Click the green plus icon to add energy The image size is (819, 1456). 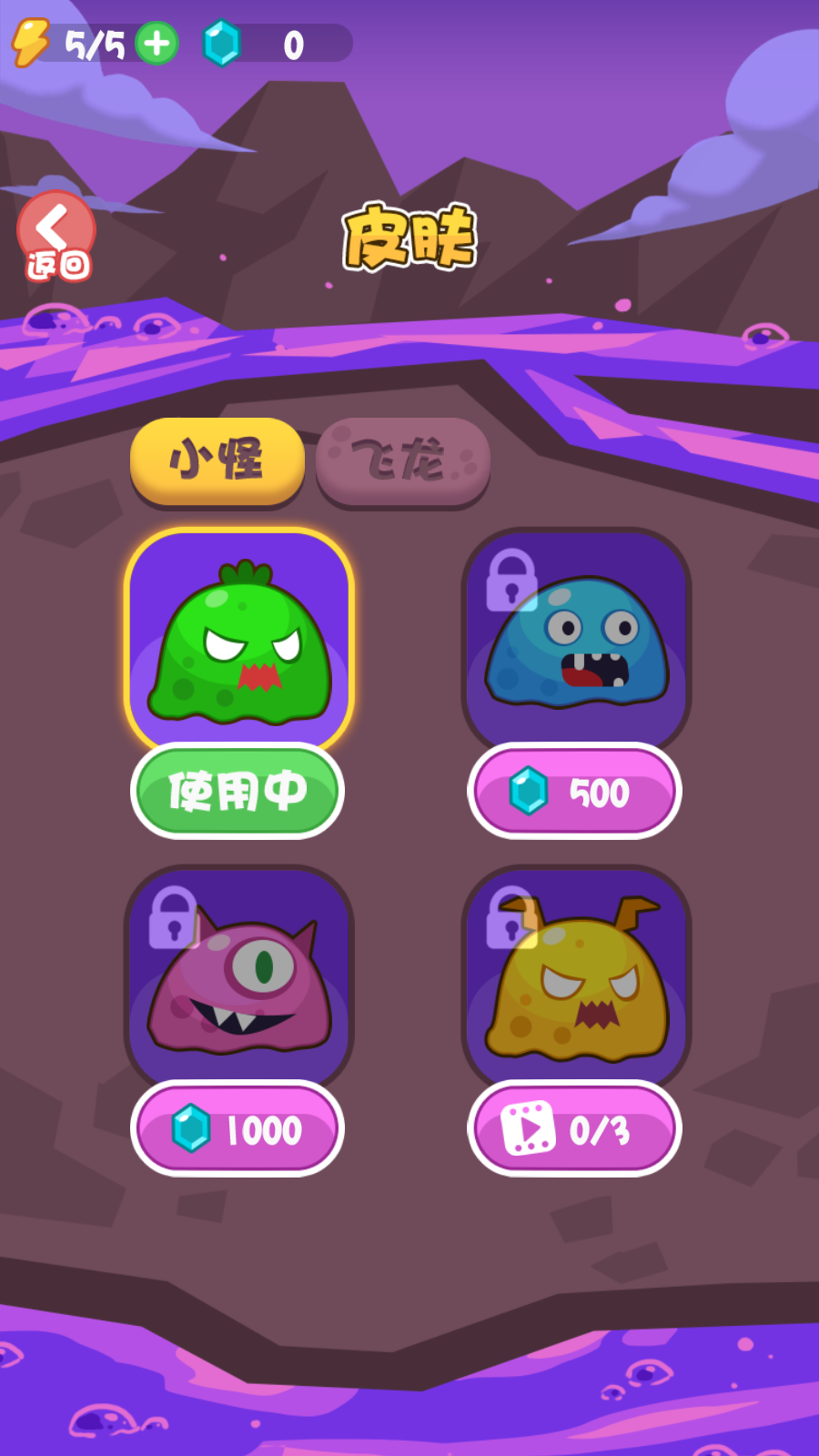pos(157,42)
